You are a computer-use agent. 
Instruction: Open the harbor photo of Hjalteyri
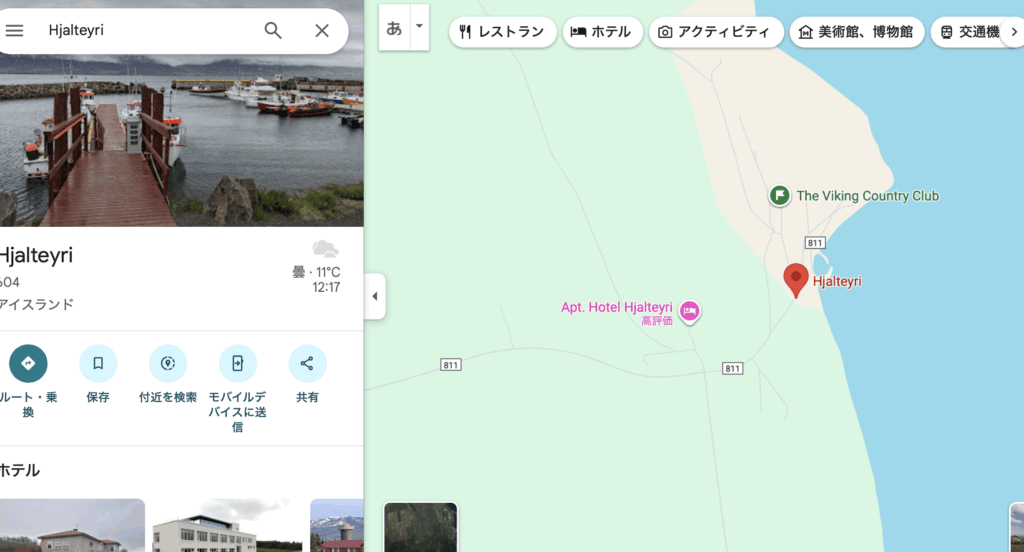tap(181, 140)
